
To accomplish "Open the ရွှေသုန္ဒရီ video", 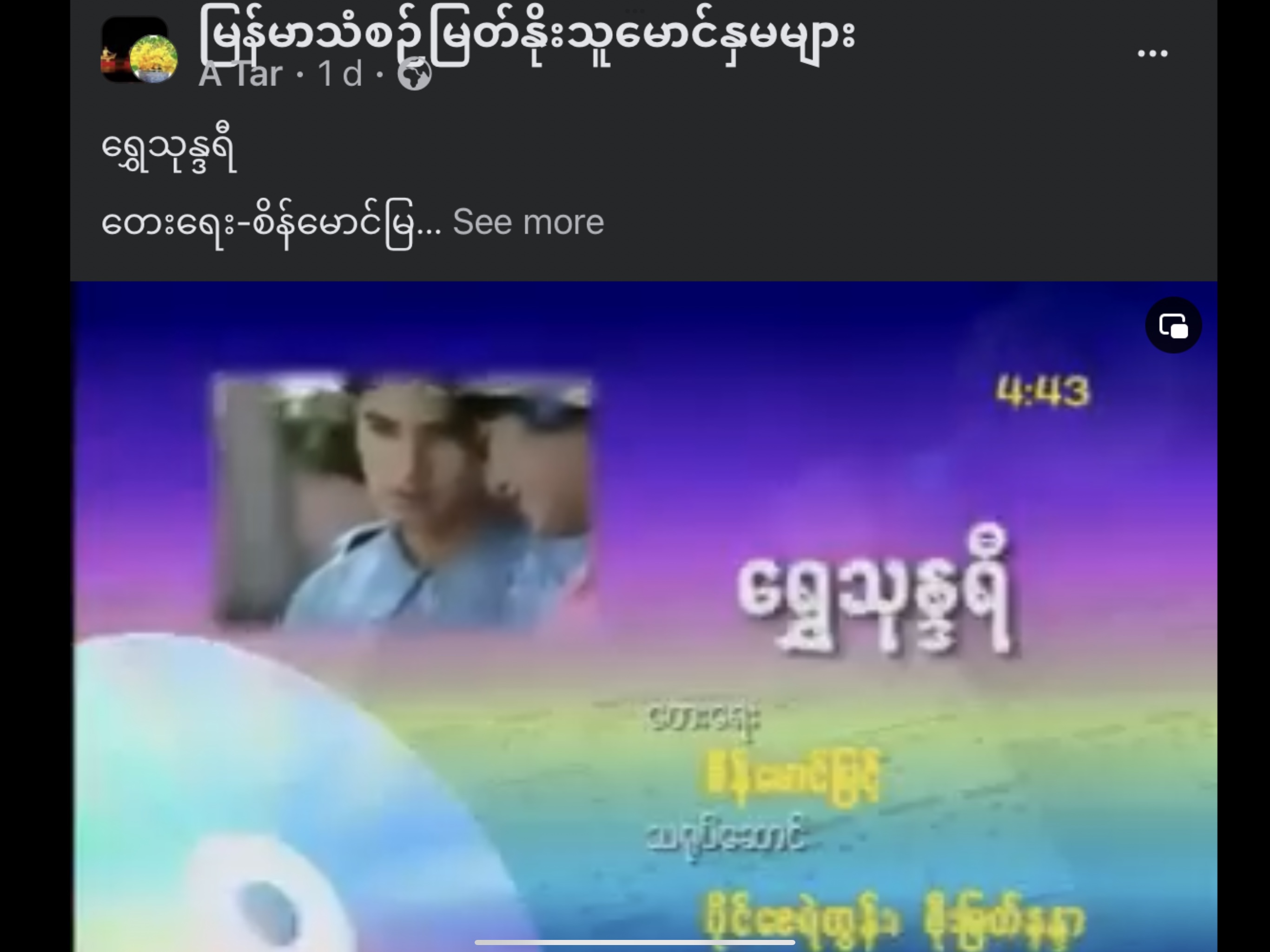I will (643, 615).
